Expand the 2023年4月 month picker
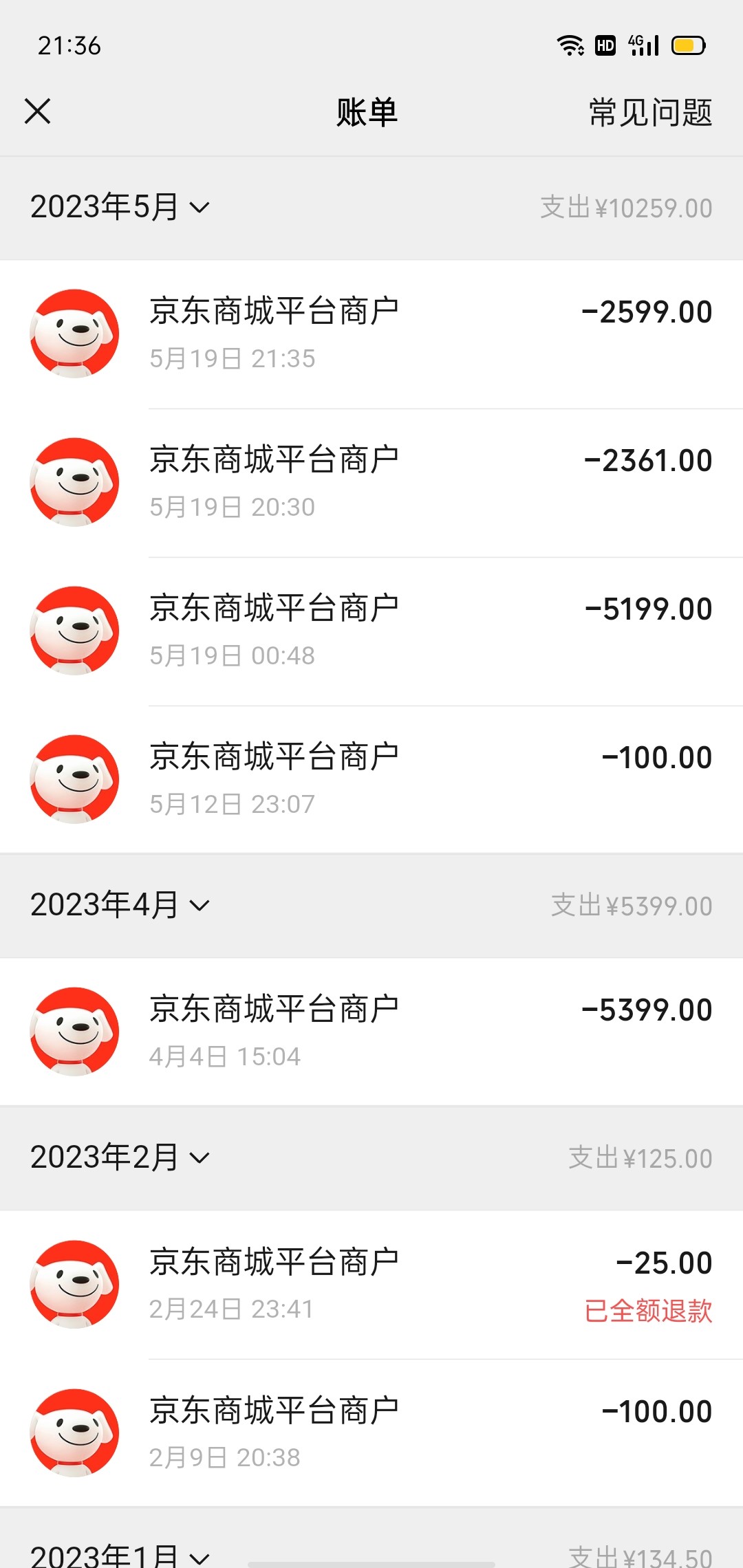This screenshot has width=743, height=1568. [x=120, y=905]
